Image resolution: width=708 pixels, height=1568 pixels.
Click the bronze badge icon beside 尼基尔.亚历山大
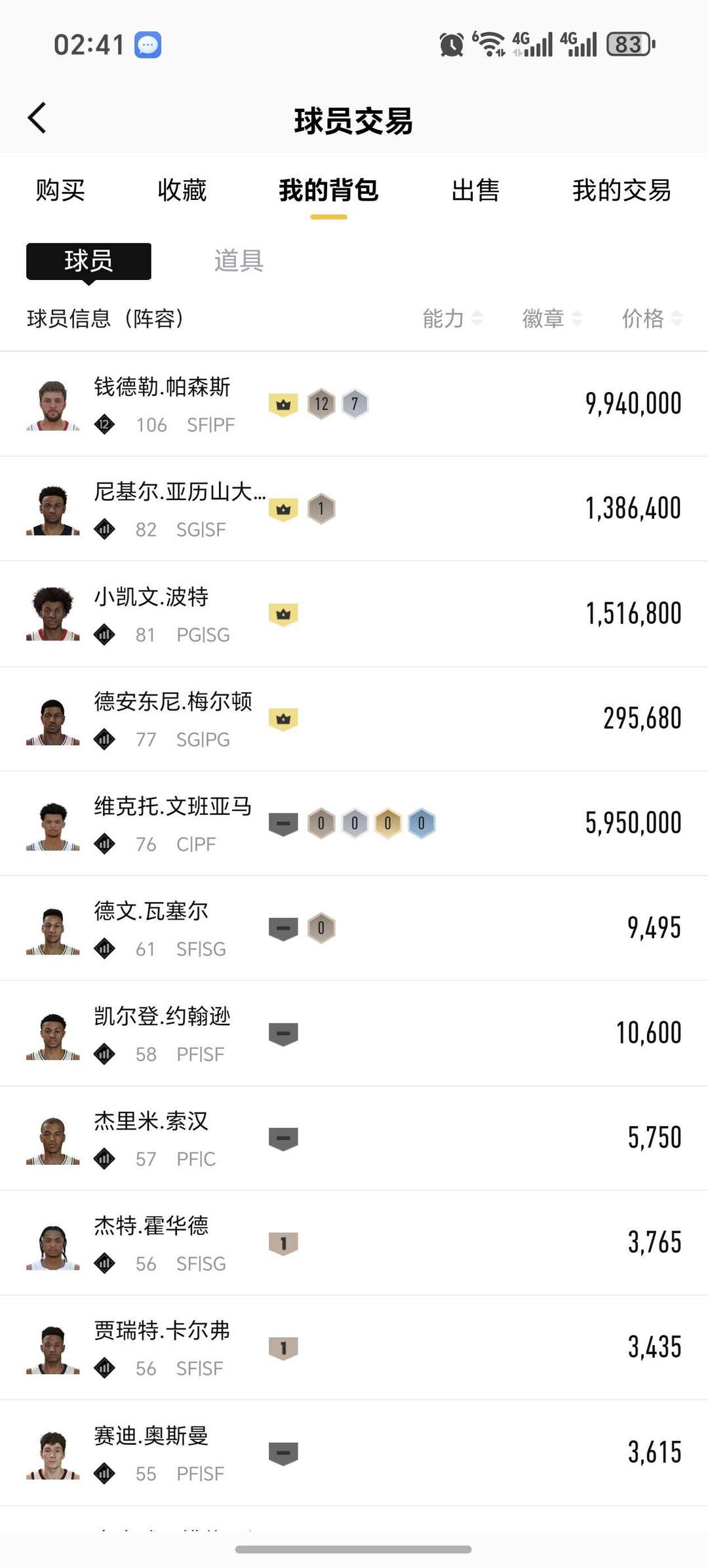321,508
